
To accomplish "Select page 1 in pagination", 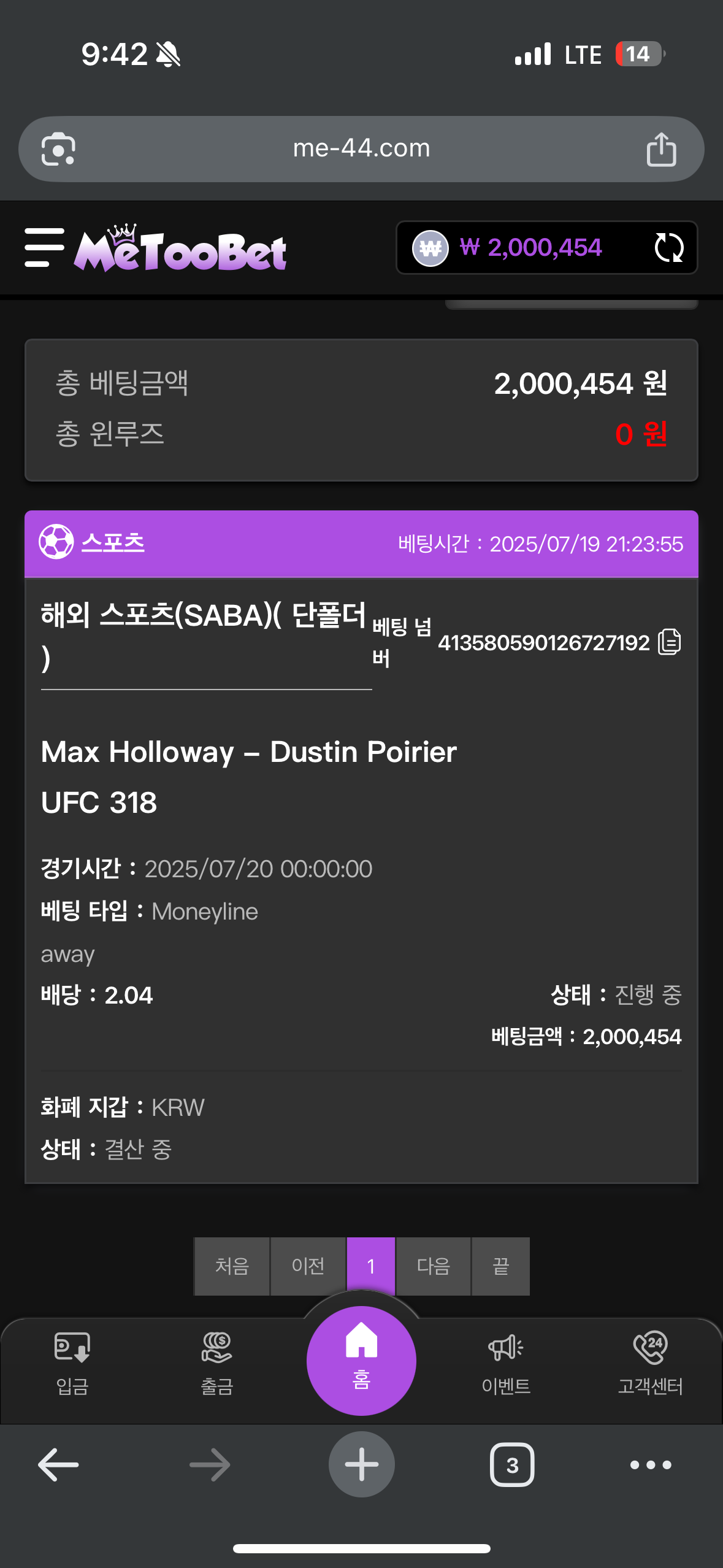I will coord(370,1266).
